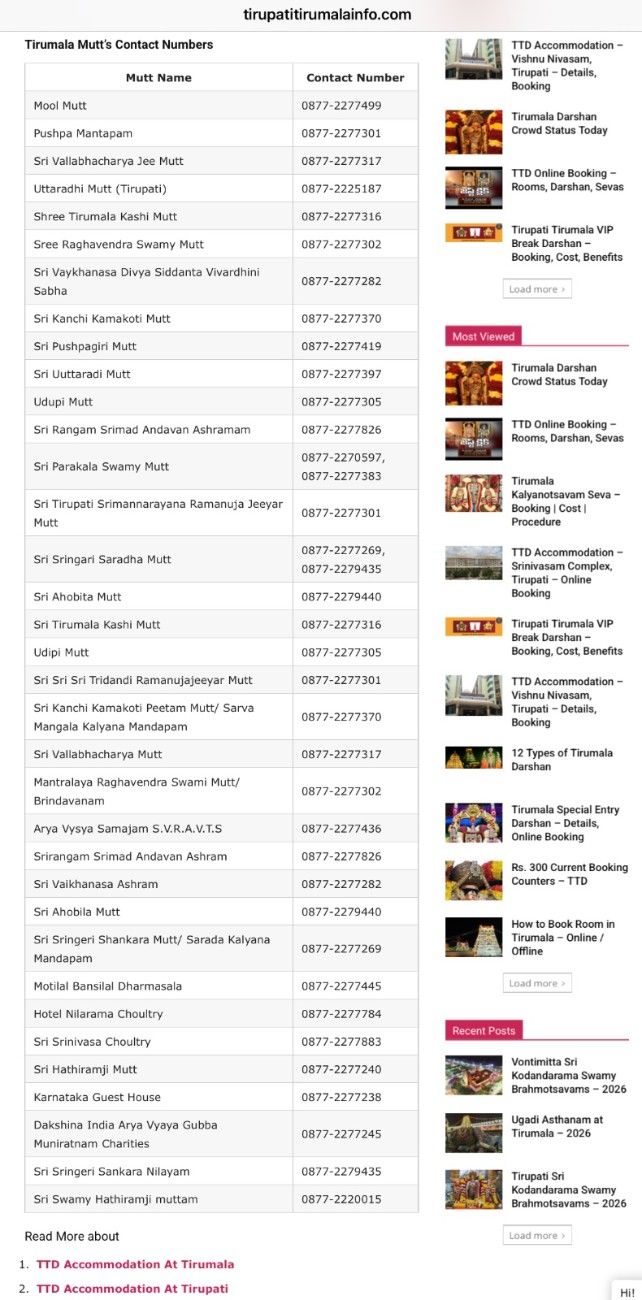The height and width of the screenshot is (1300, 642).
Task: Open TTD Accommodation Srinivasam Complex article
Action: 566,572
